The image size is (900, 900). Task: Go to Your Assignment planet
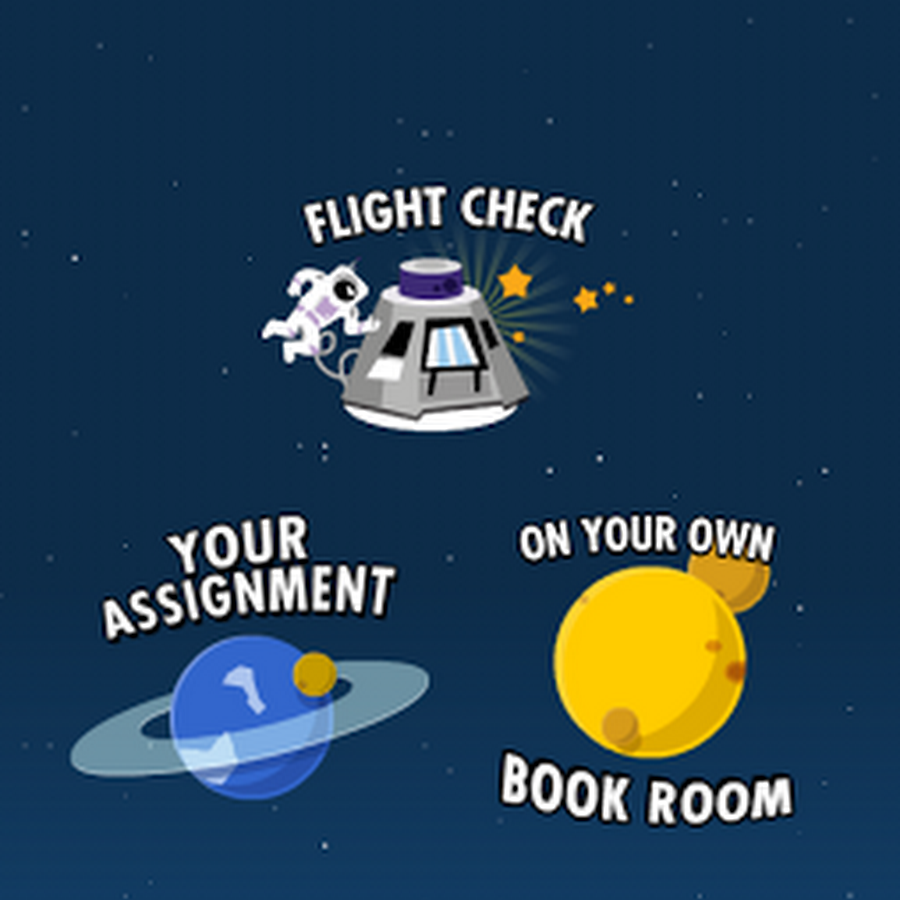pyautogui.click(x=250, y=717)
